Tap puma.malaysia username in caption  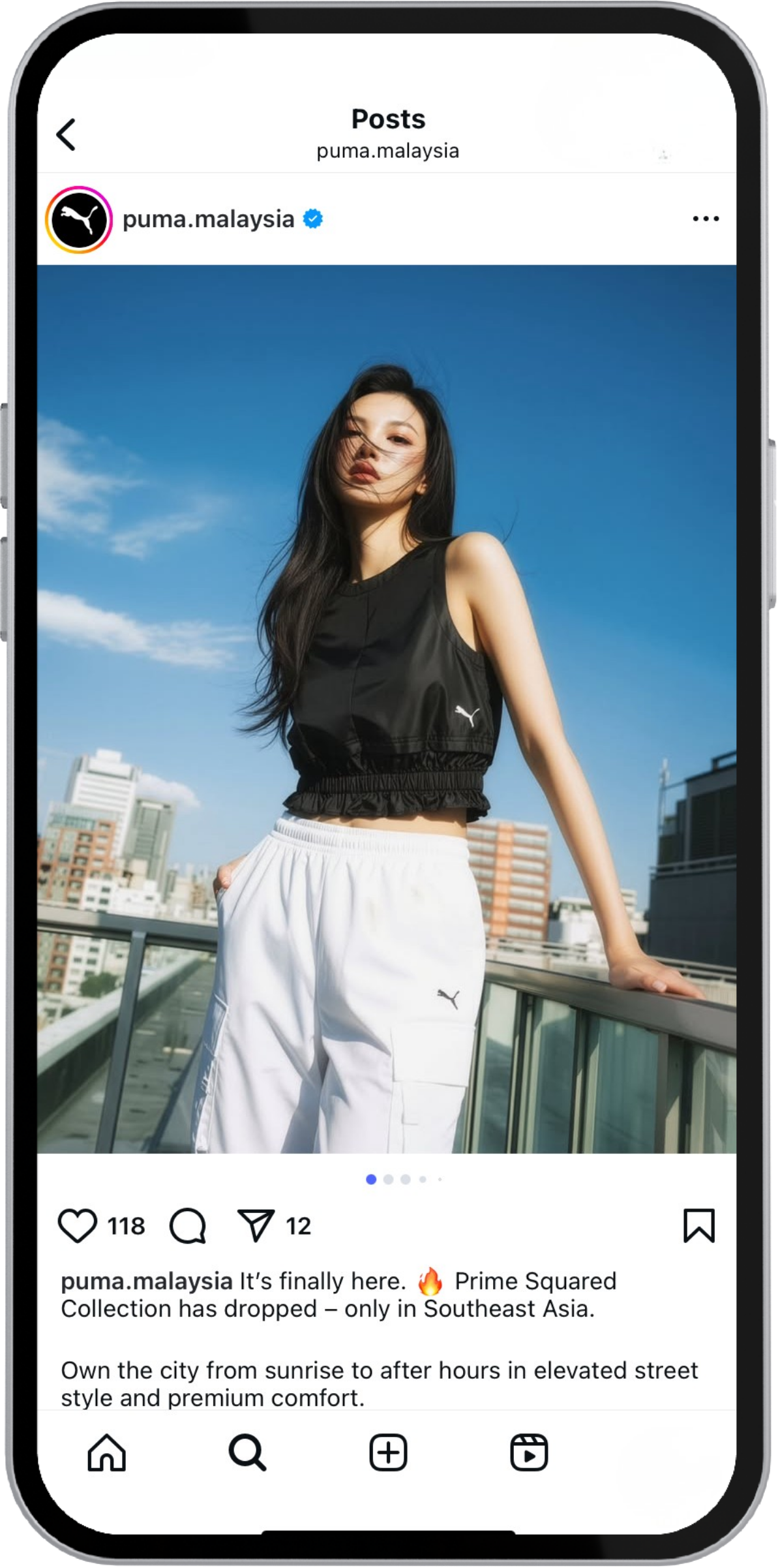click(147, 1282)
